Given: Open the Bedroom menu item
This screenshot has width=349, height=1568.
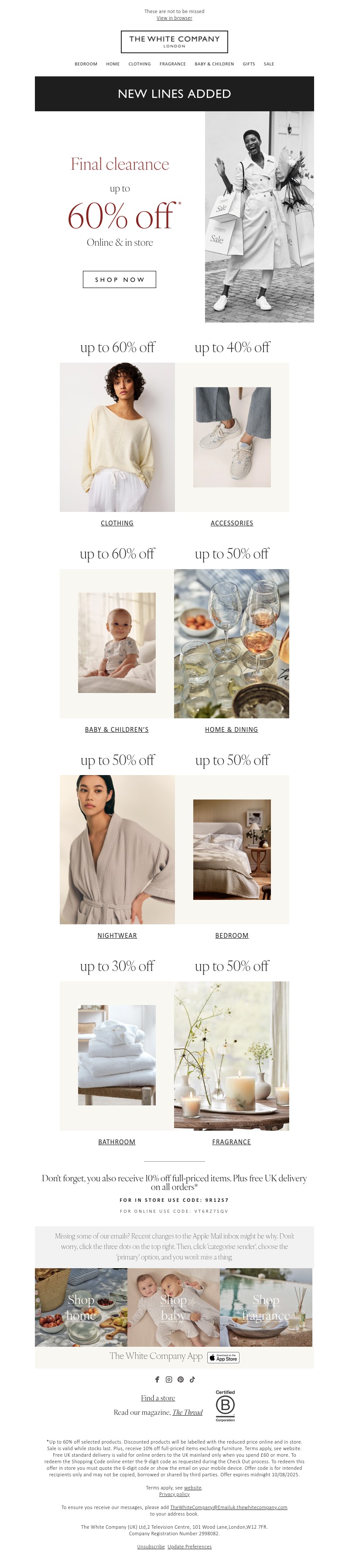Looking at the screenshot, I should [x=86, y=64].
